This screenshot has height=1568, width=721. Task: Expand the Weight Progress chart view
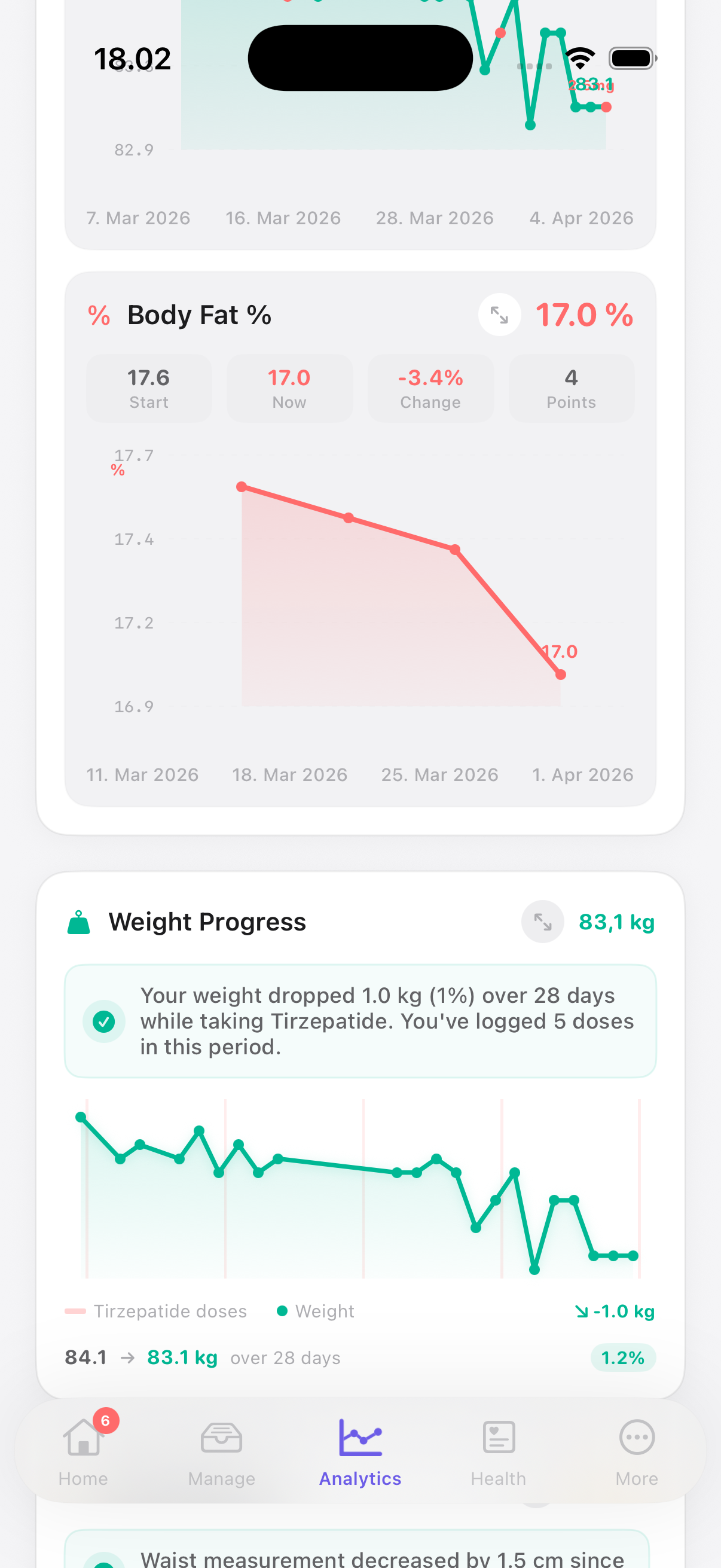coord(542,922)
